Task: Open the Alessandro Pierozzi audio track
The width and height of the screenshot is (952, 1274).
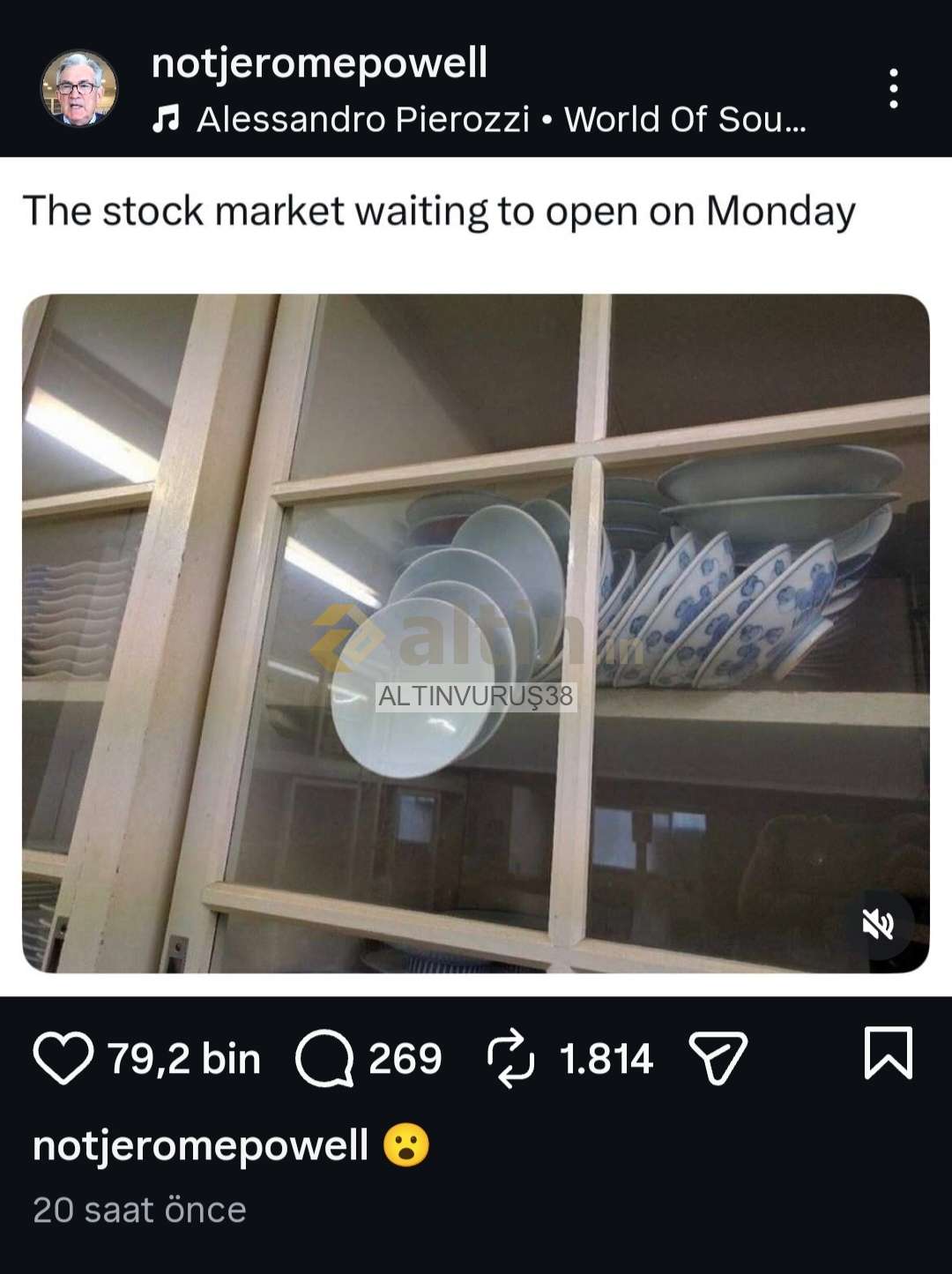Action: coord(479,119)
